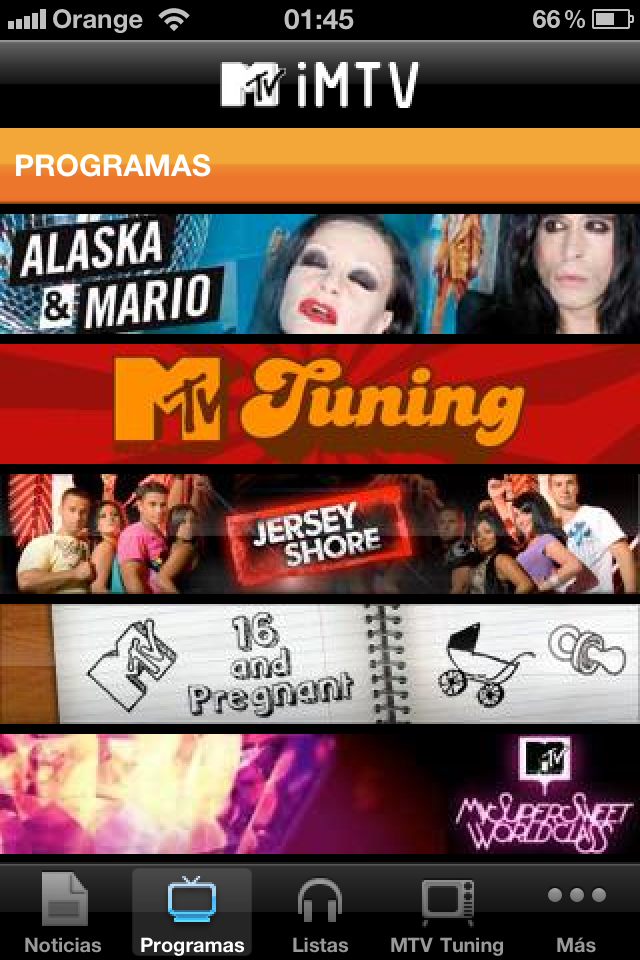
Task: Switch to the MTV Tuning tab
Action: point(447,912)
